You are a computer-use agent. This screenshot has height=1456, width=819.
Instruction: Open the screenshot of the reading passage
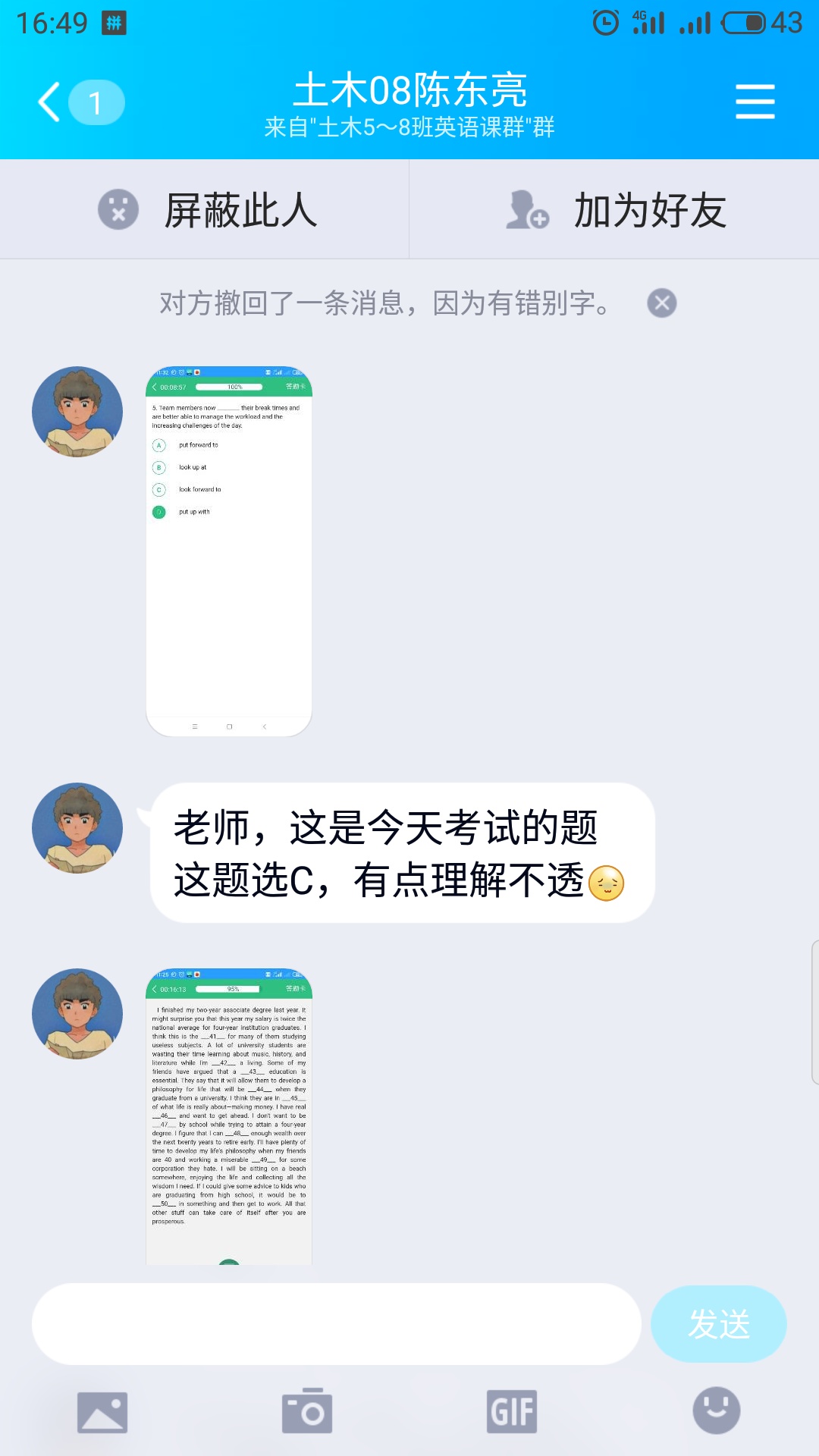[x=228, y=1115]
